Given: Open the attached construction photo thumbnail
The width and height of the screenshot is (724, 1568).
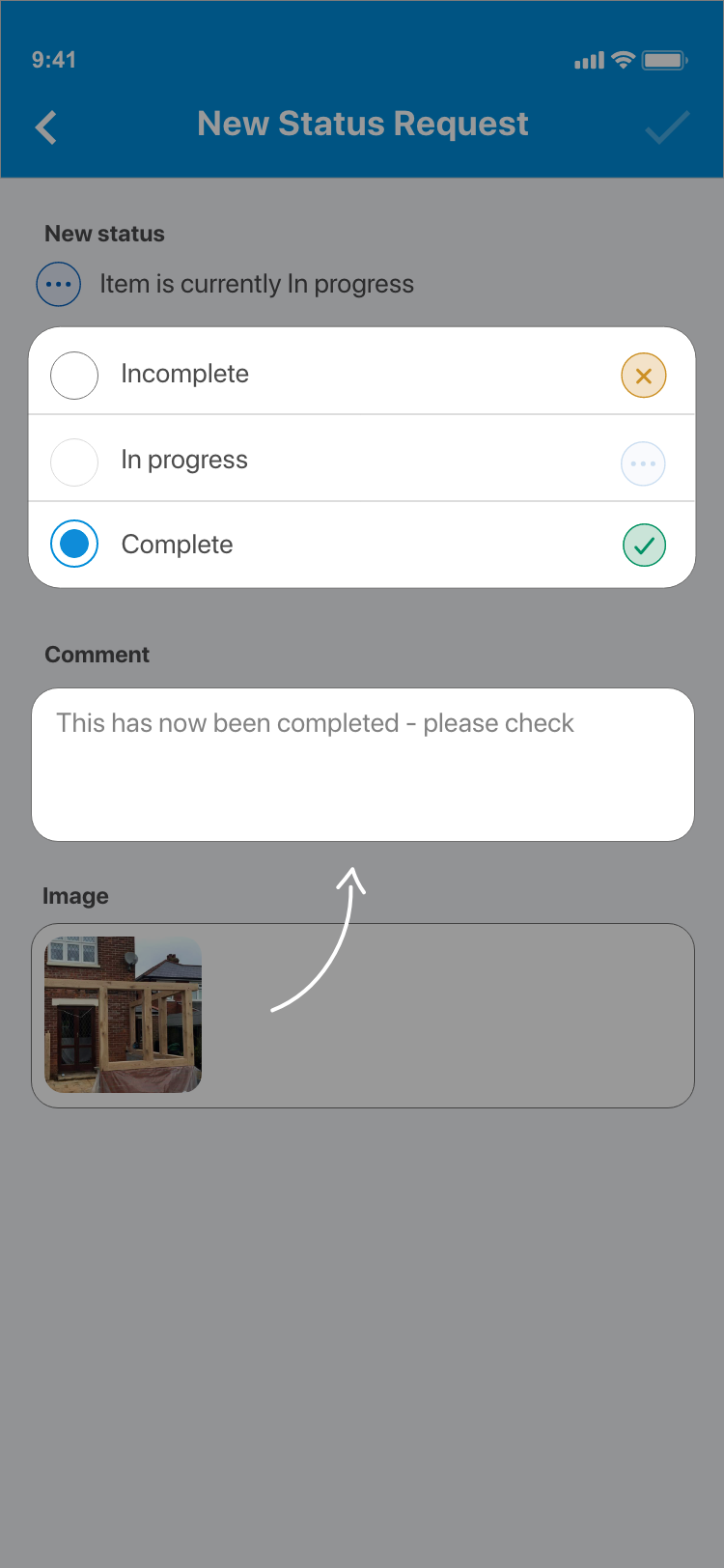Looking at the screenshot, I should pyautogui.click(x=124, y=1014).
